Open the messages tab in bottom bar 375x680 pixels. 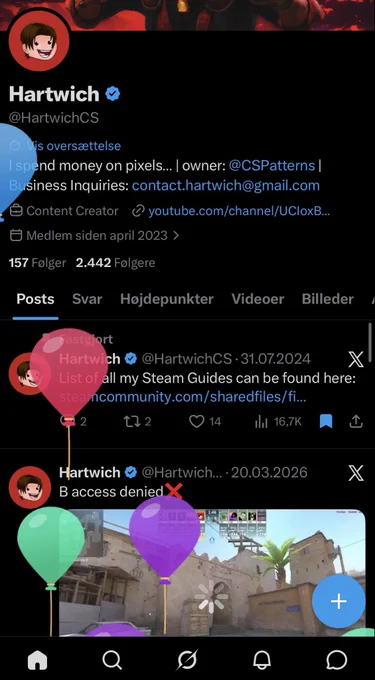coord(337,660)
